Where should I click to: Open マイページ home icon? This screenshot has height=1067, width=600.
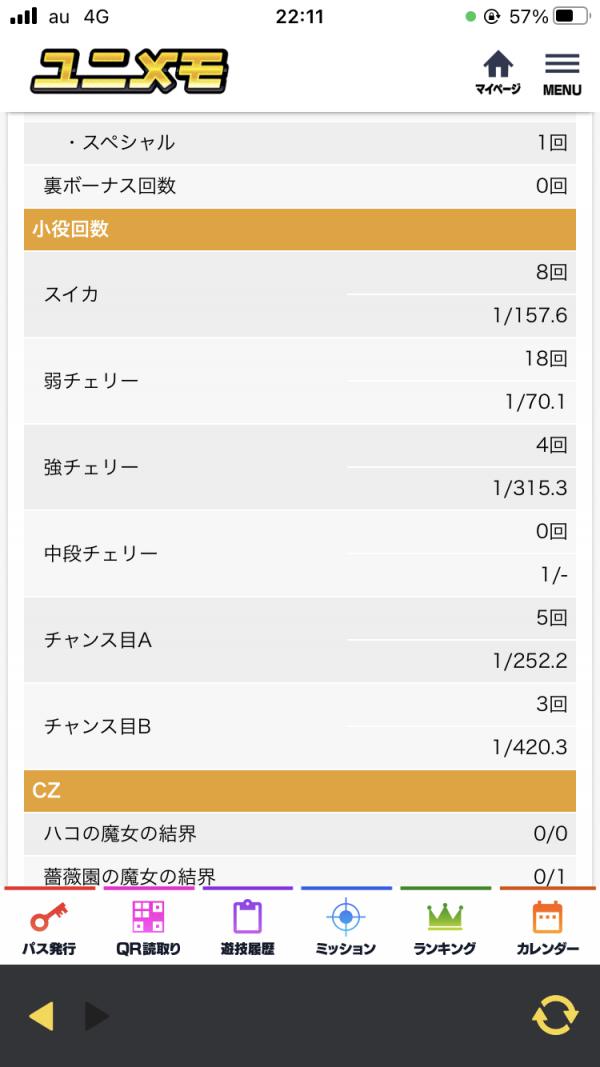coord(497,73)
